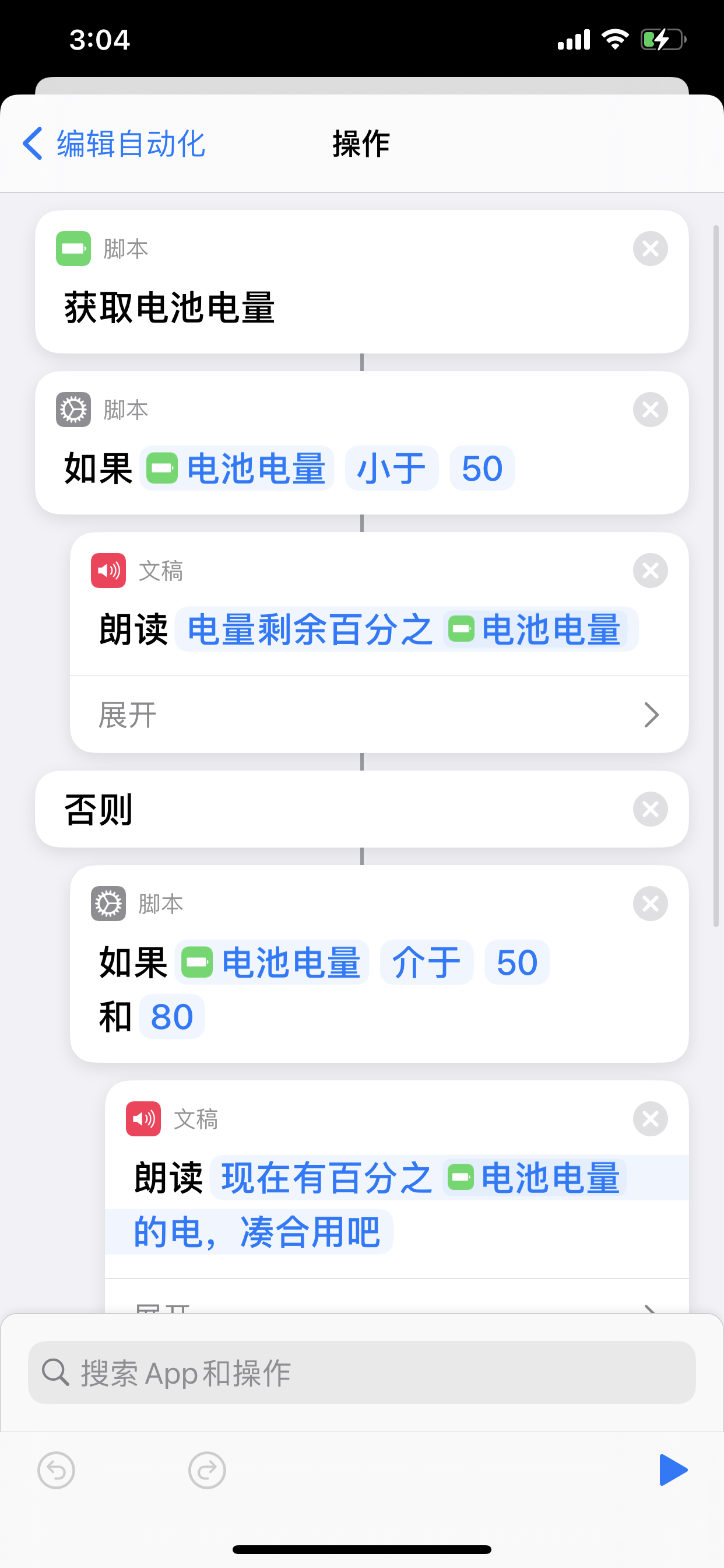Viewport: 724px width, 1568px height.
Task: Remove the 获取电池电量 action
Action: pyautogui.click(x=650, y=249)
